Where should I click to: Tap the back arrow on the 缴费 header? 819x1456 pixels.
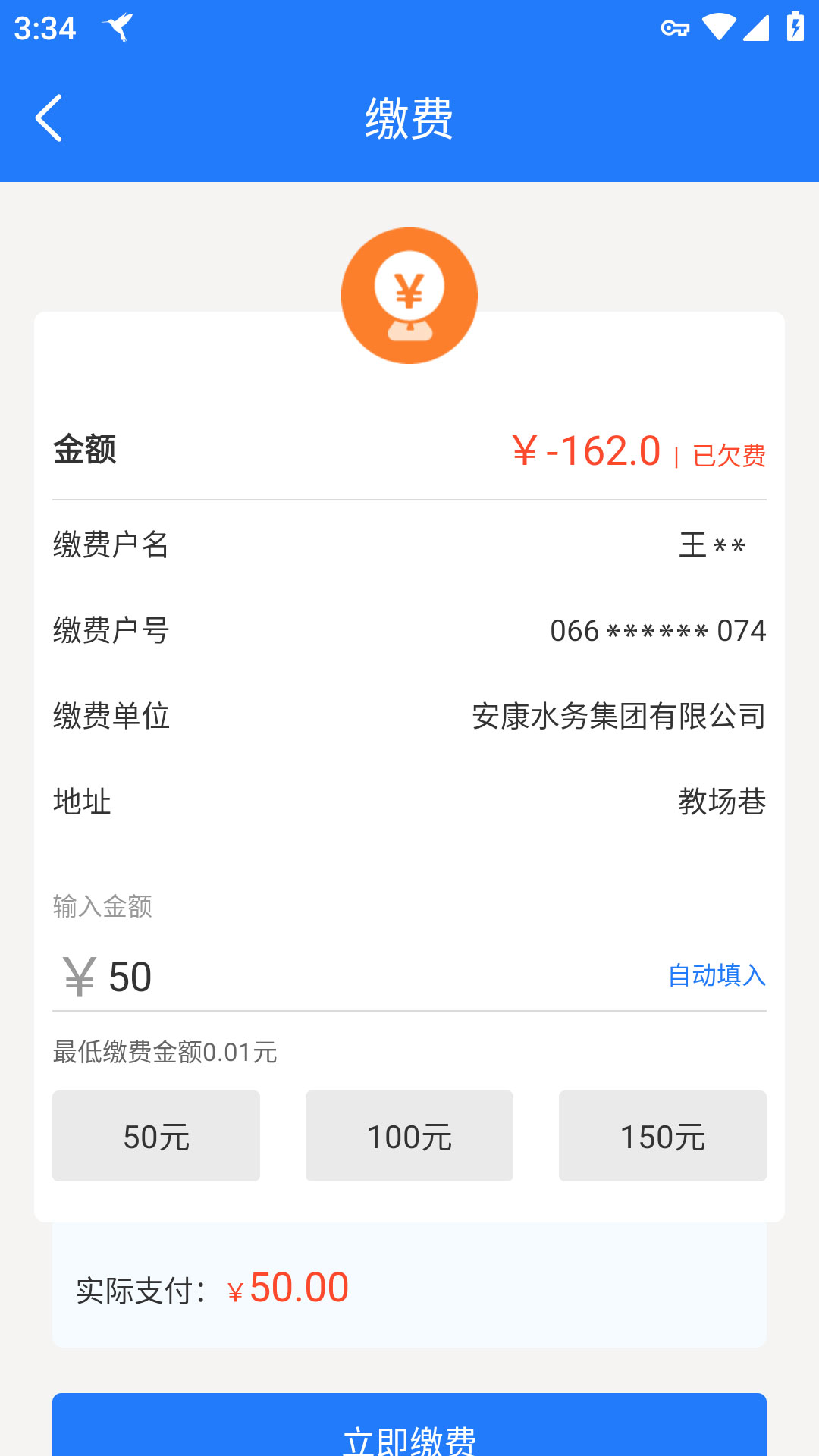point(49,119)
